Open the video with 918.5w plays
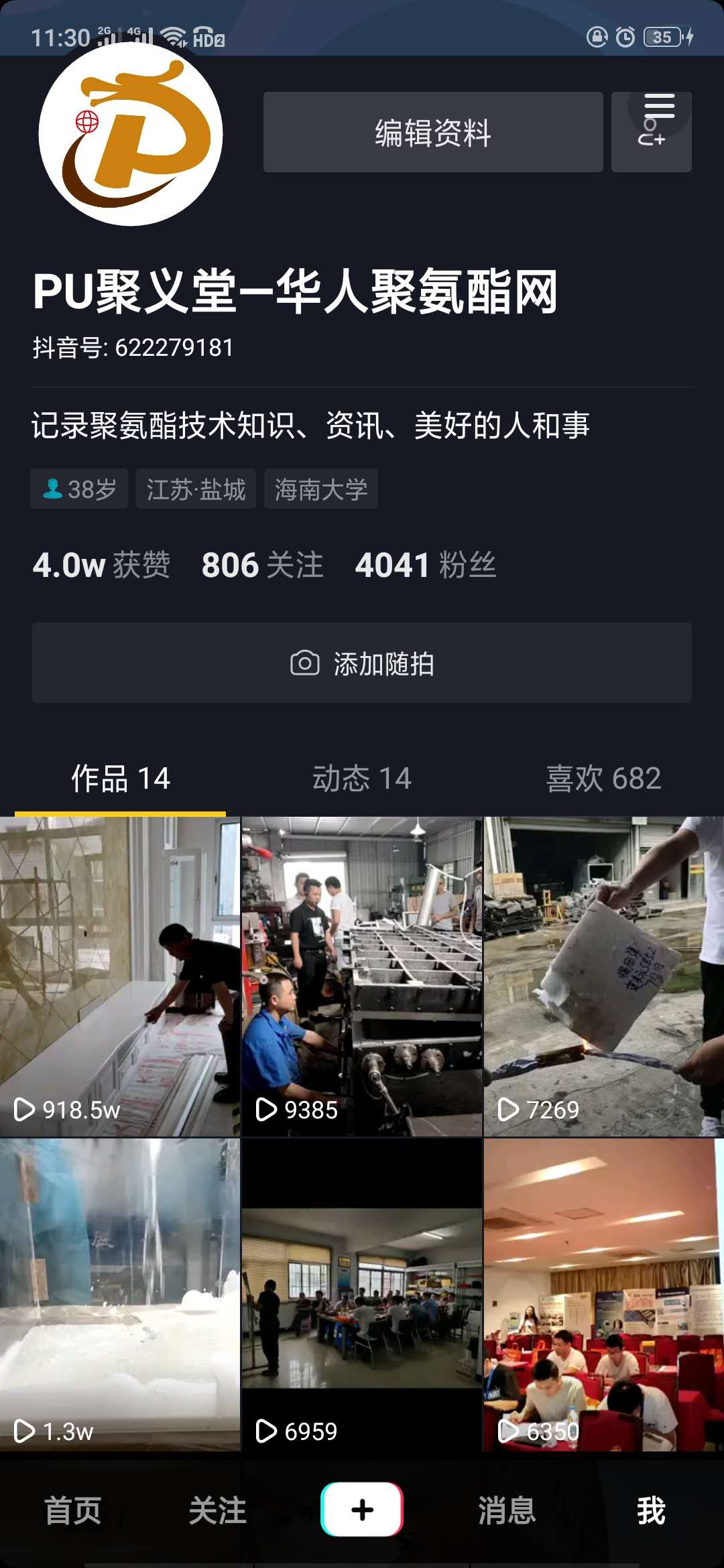This screenshot has width=724, height=1568. point(120,976)
